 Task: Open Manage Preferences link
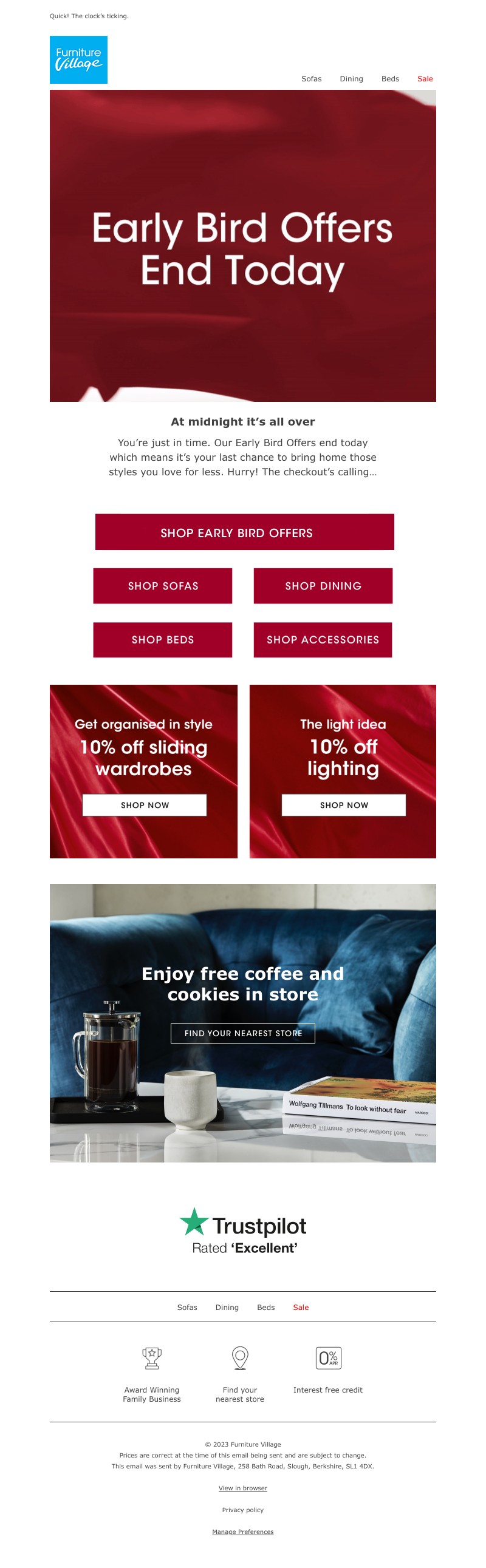point(242,1532)
